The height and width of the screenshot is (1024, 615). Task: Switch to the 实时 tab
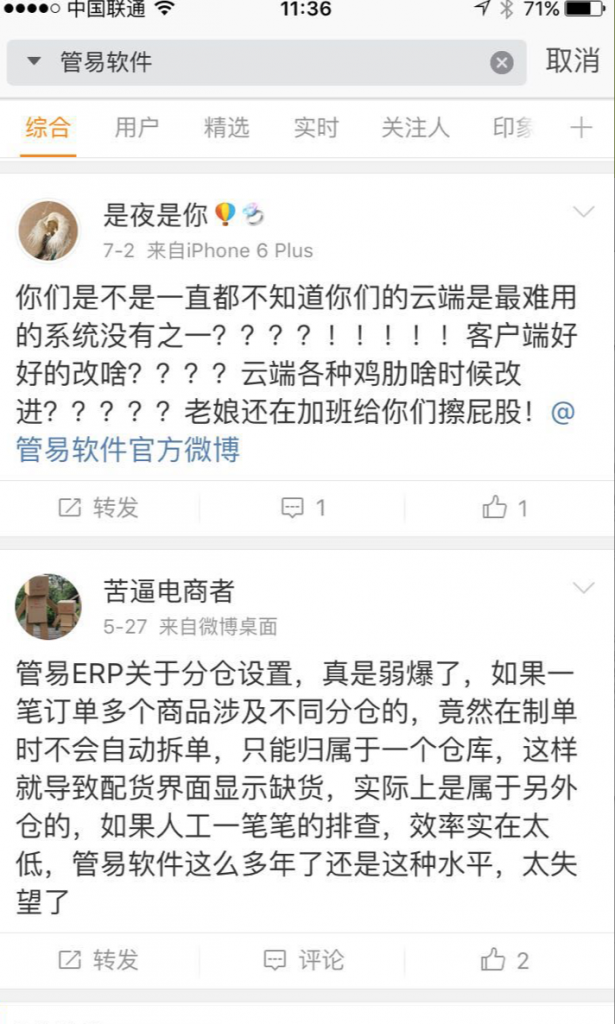point(316,128)
